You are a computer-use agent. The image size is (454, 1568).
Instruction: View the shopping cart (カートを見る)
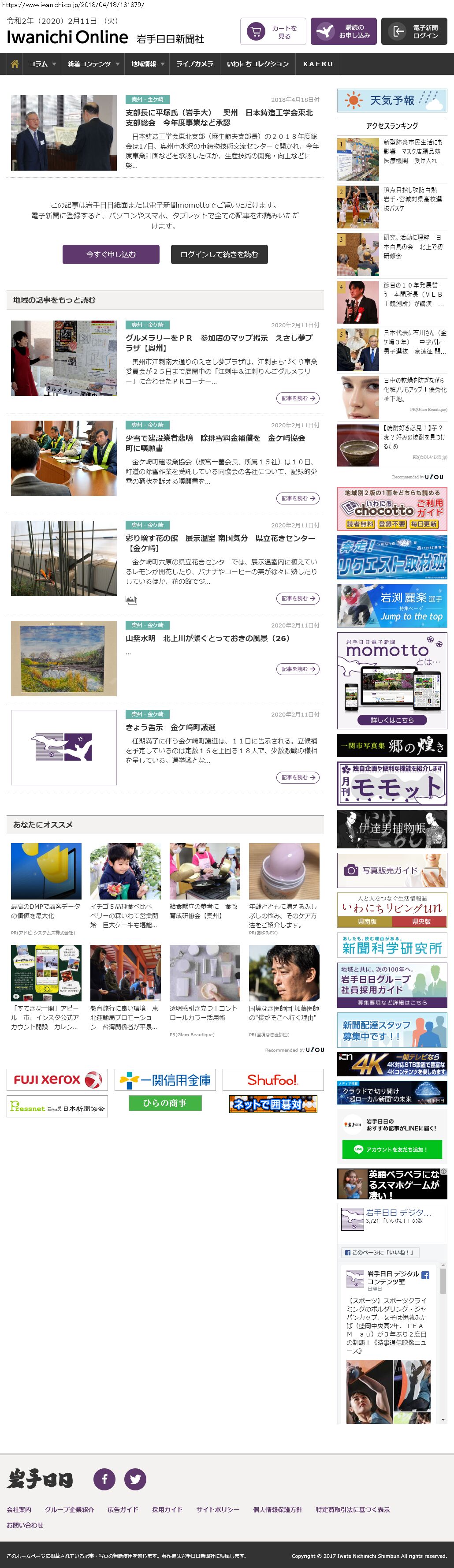pos(273,32)
